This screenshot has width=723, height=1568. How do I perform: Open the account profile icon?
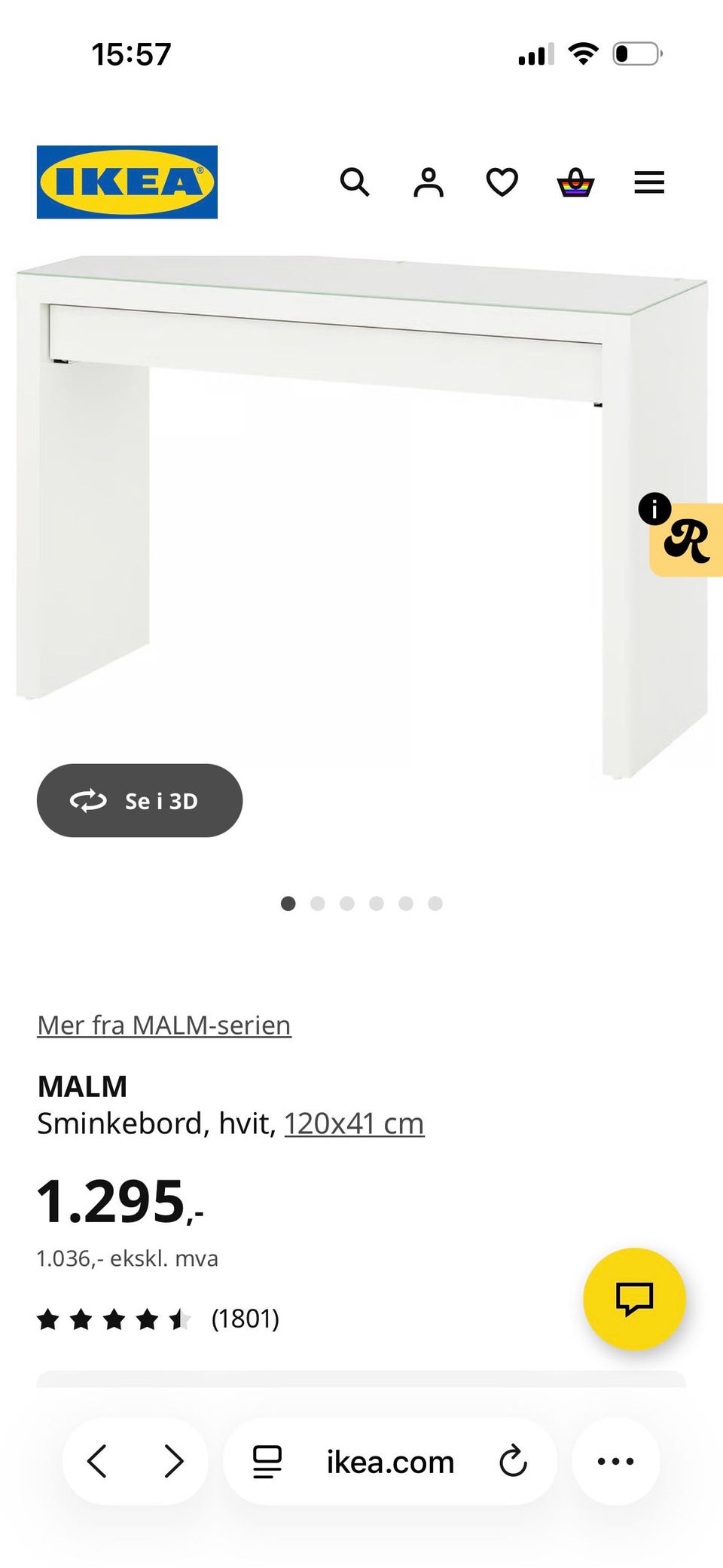[x=428, y=182]
